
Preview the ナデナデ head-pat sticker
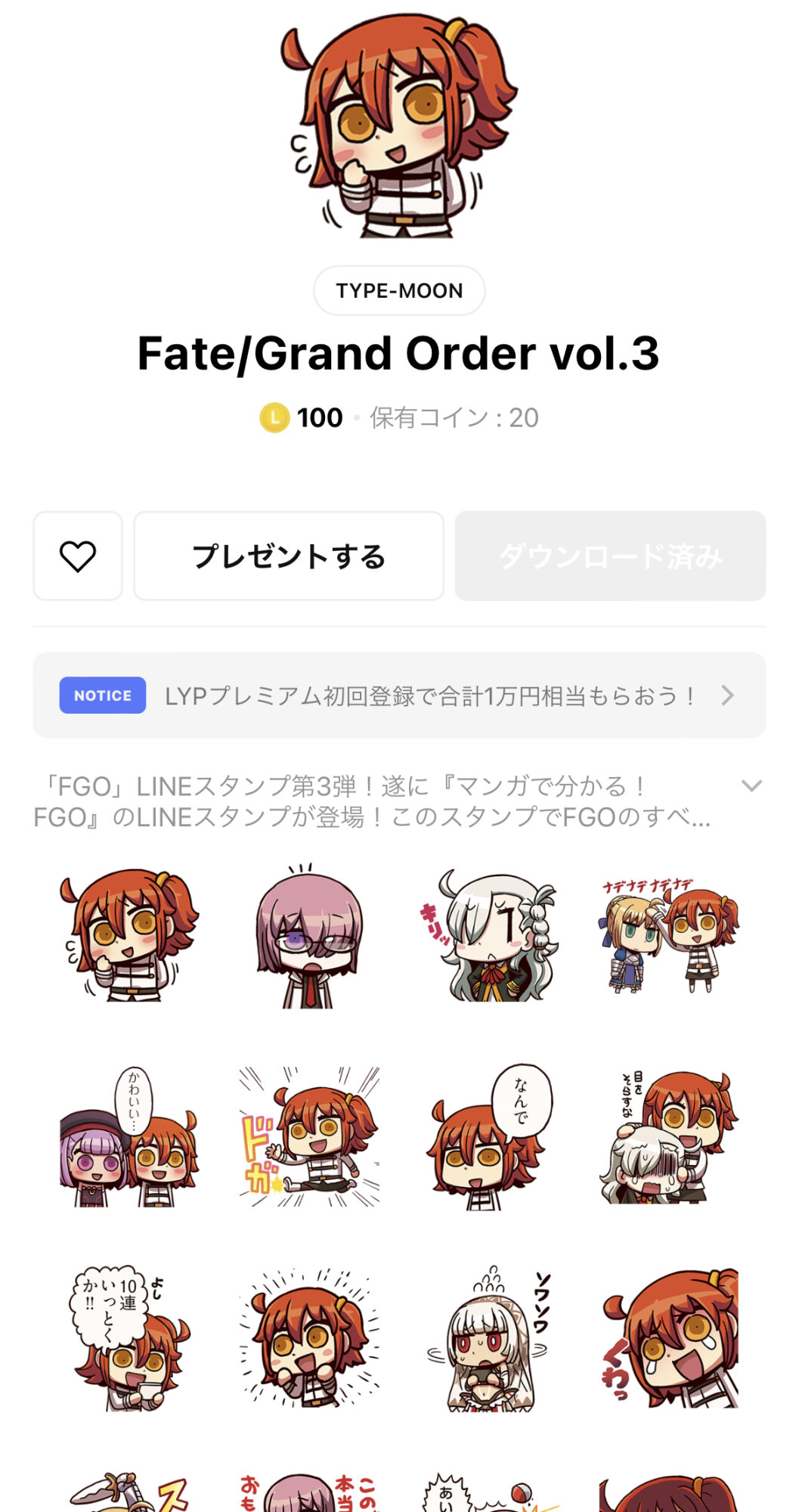click(670, 937)
